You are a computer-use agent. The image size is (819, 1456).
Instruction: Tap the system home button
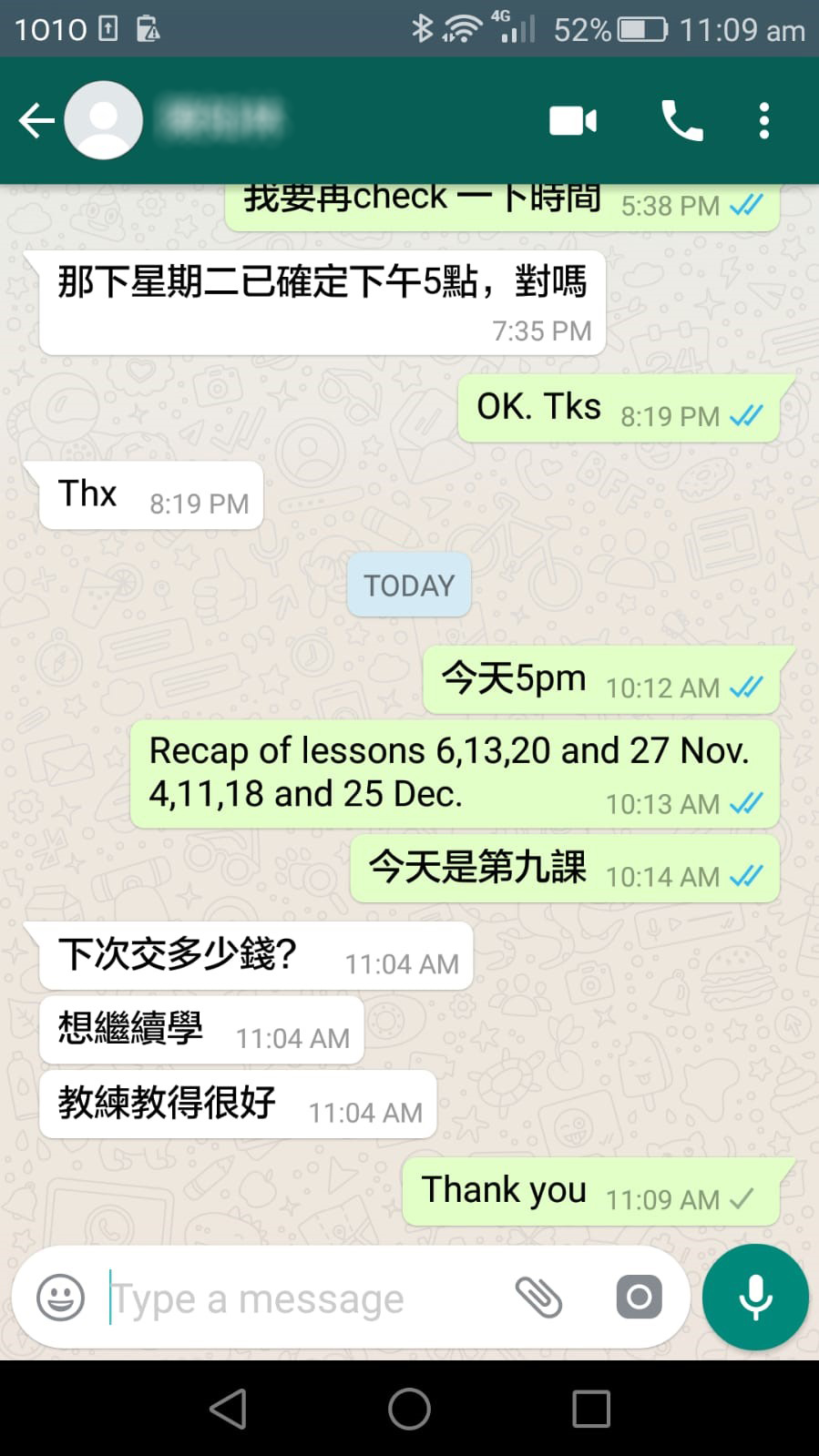[409, 1409]
